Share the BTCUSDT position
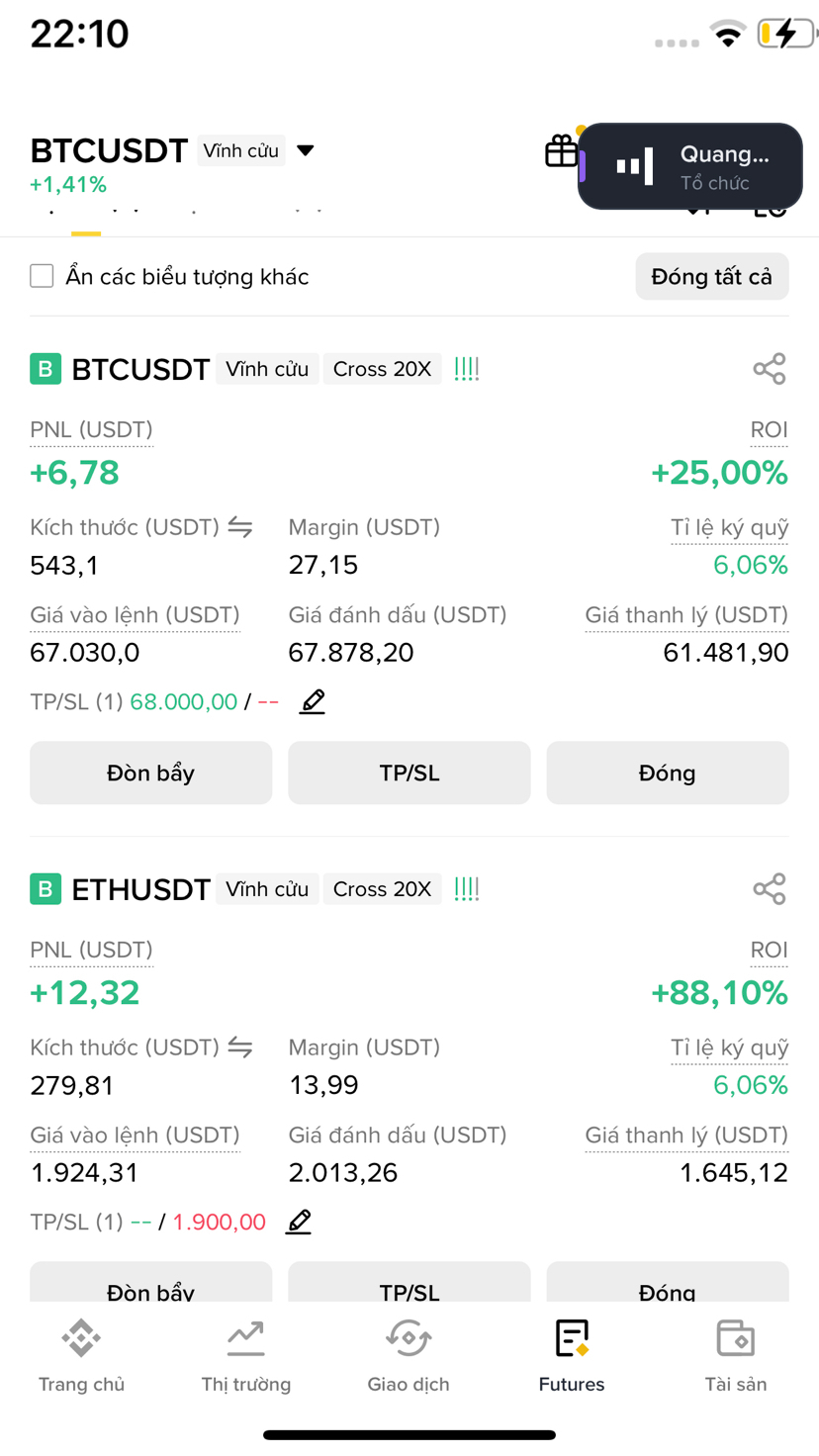This screenshot has width=819, height=1456. (769, 369)
